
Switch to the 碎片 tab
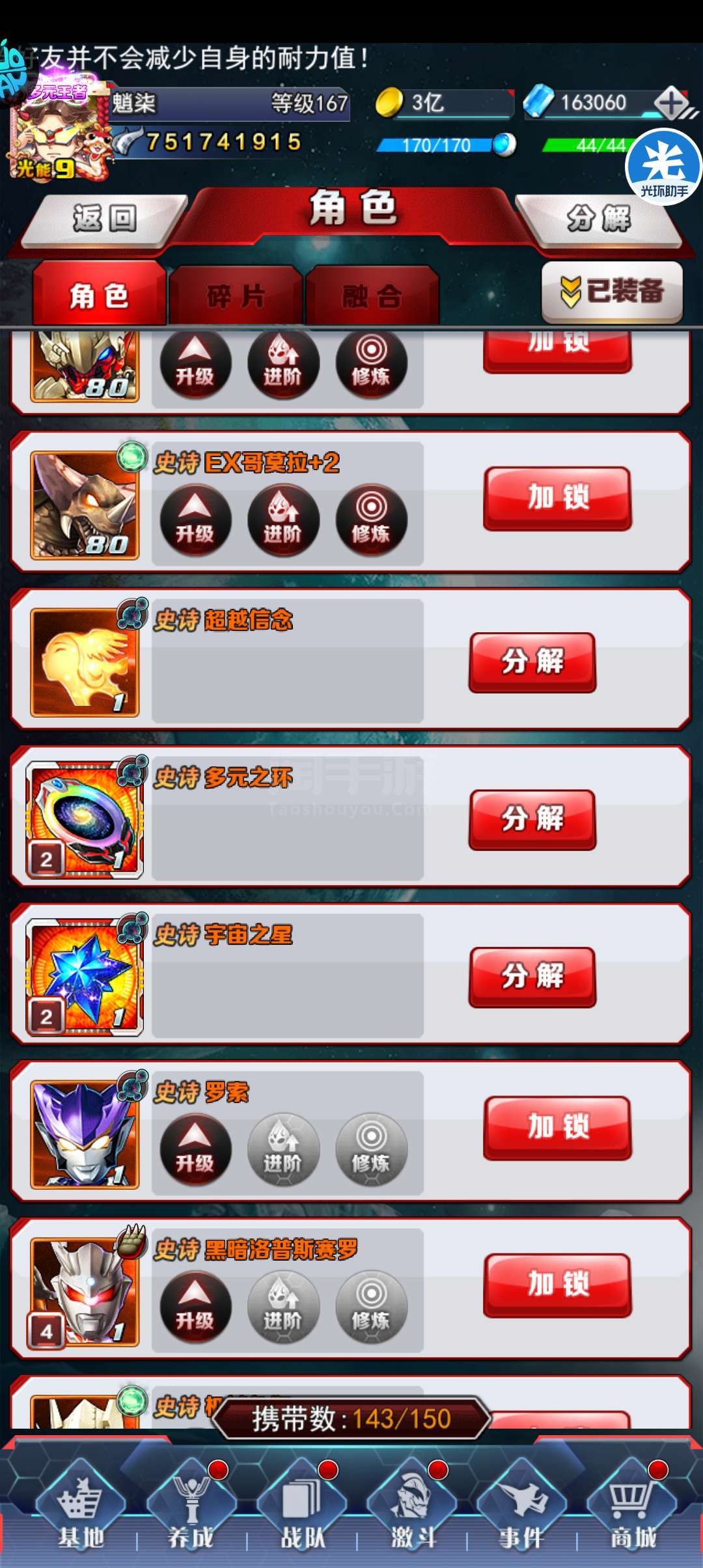[x=236, y=296]
